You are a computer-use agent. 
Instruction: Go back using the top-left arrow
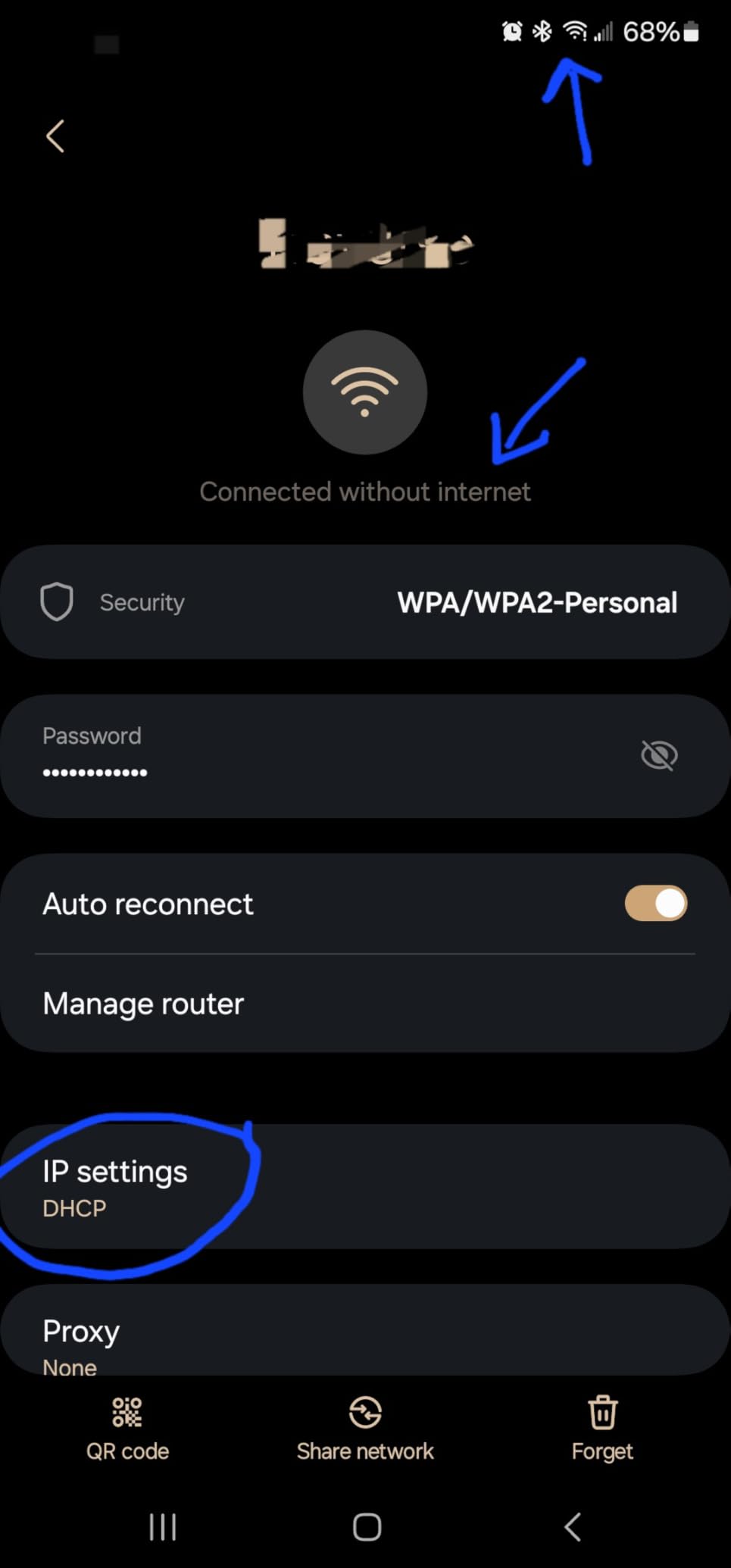(55, 136)
